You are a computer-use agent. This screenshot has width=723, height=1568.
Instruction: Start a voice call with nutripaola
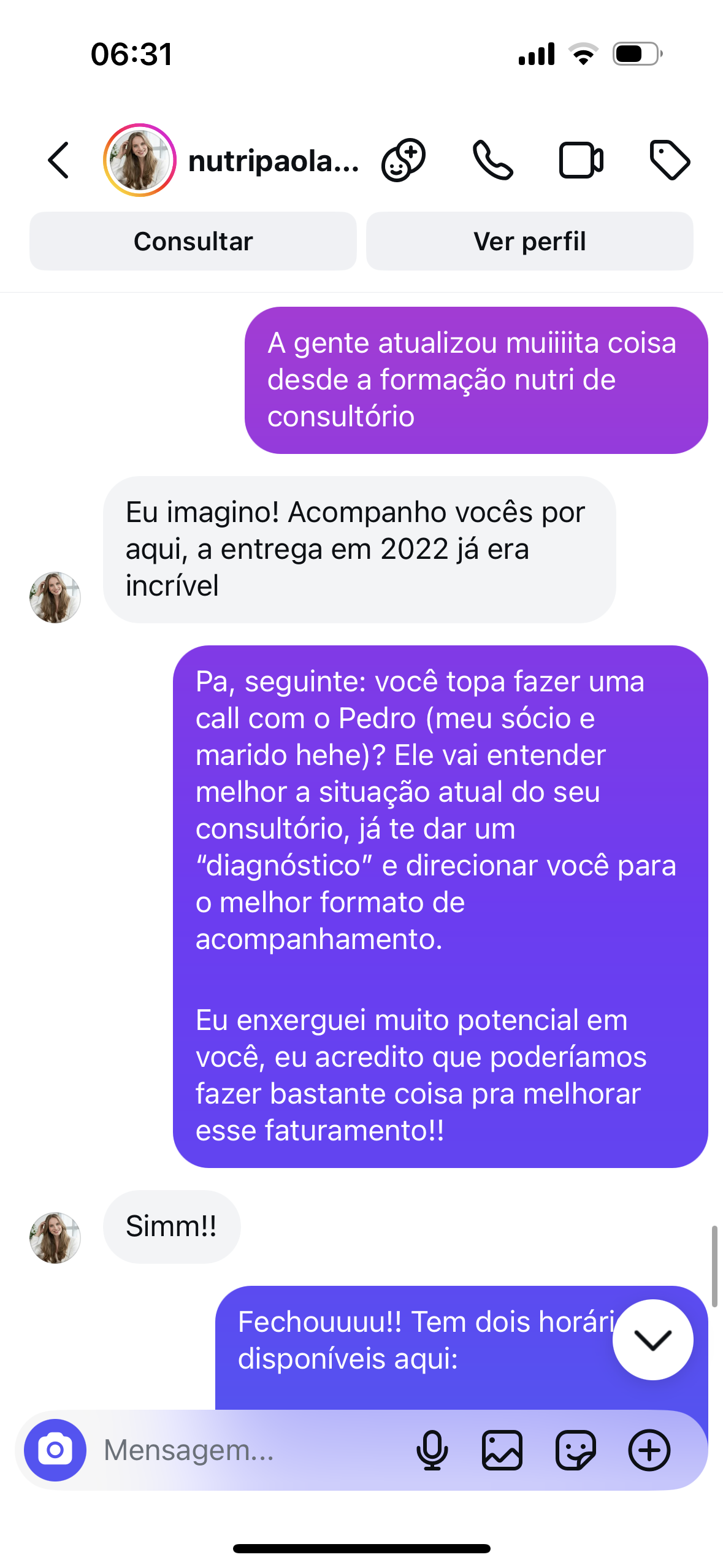[x=494, y=160]
